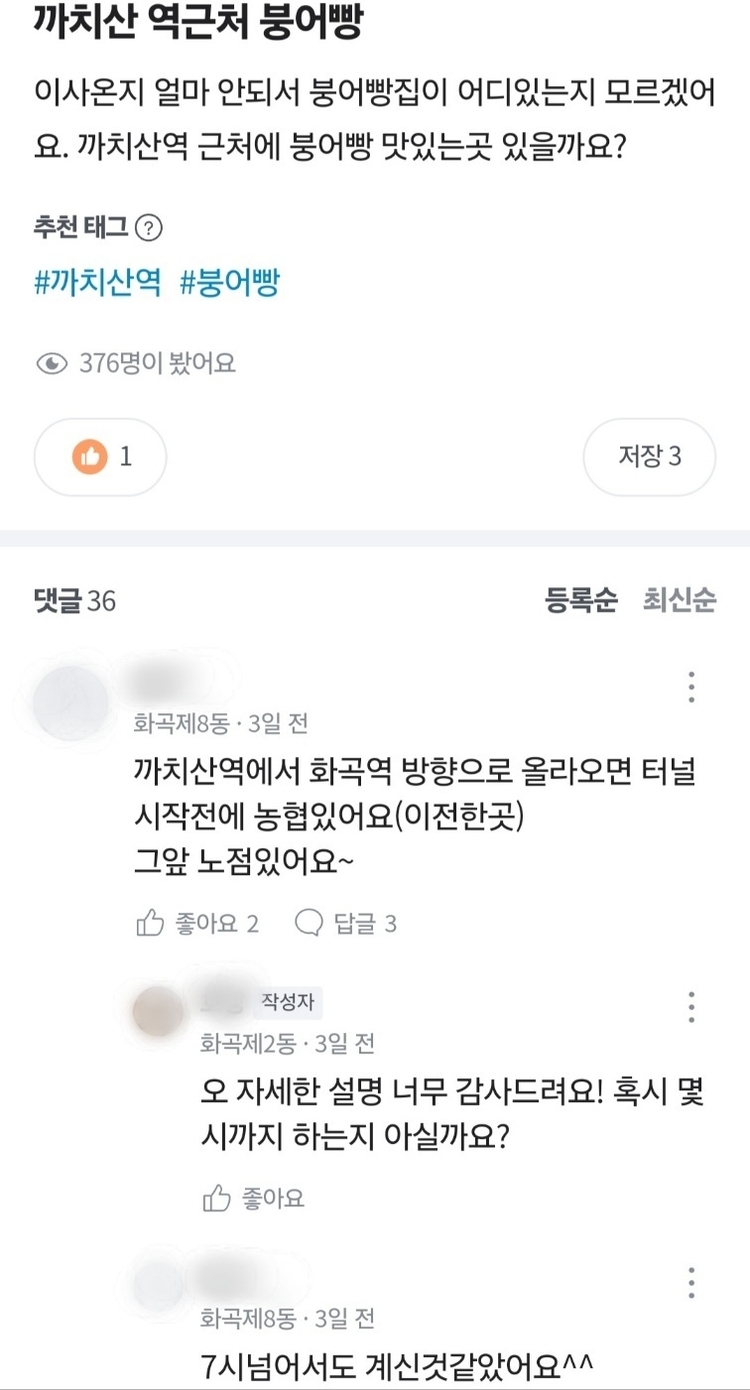750x1390 pixels.
Task: Open the options menu on the 작성자 reply
Action: (691, 1007)
